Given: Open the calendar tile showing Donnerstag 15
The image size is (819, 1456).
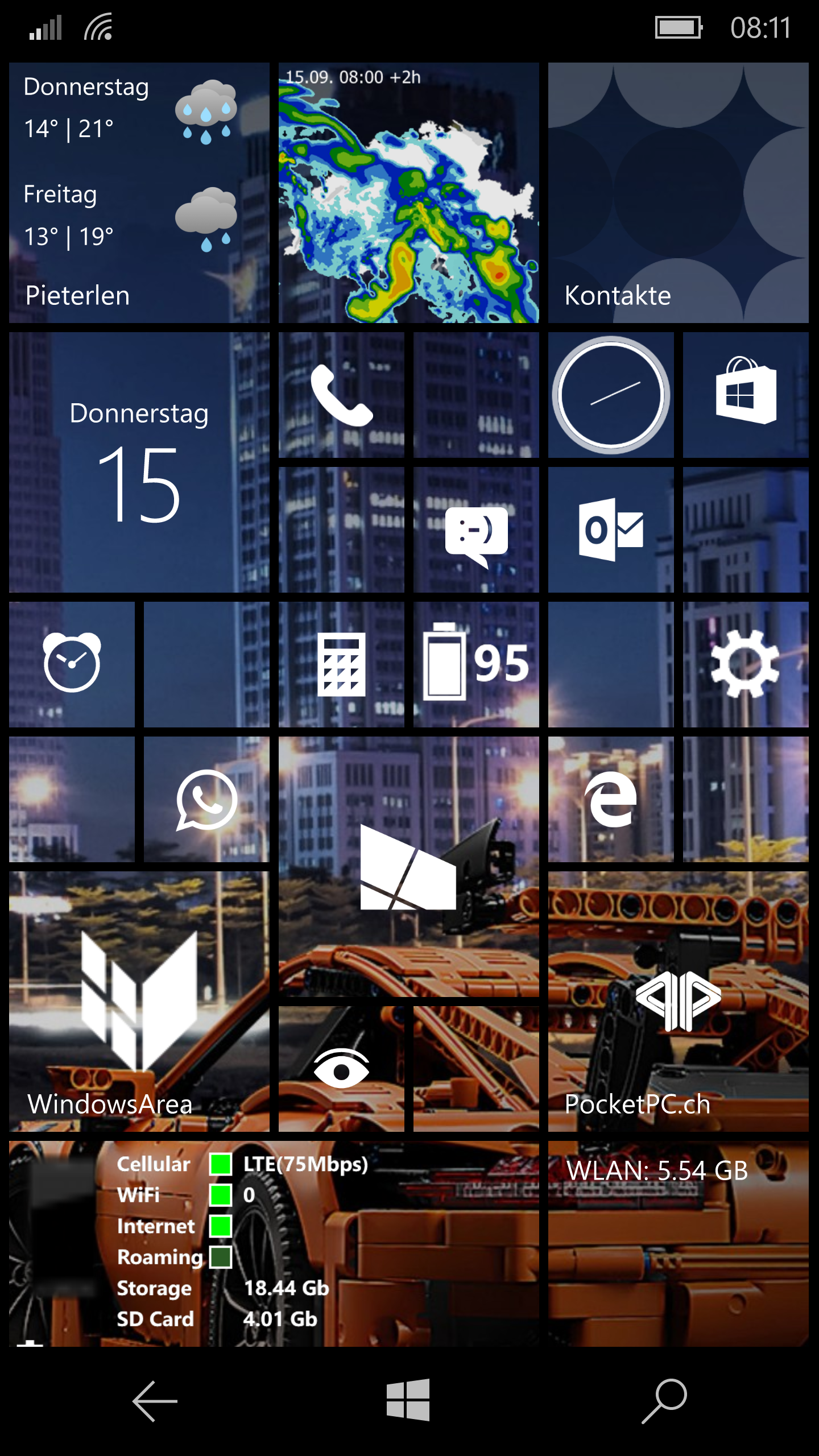Looking at the screenshot, I should pos(139,462).
